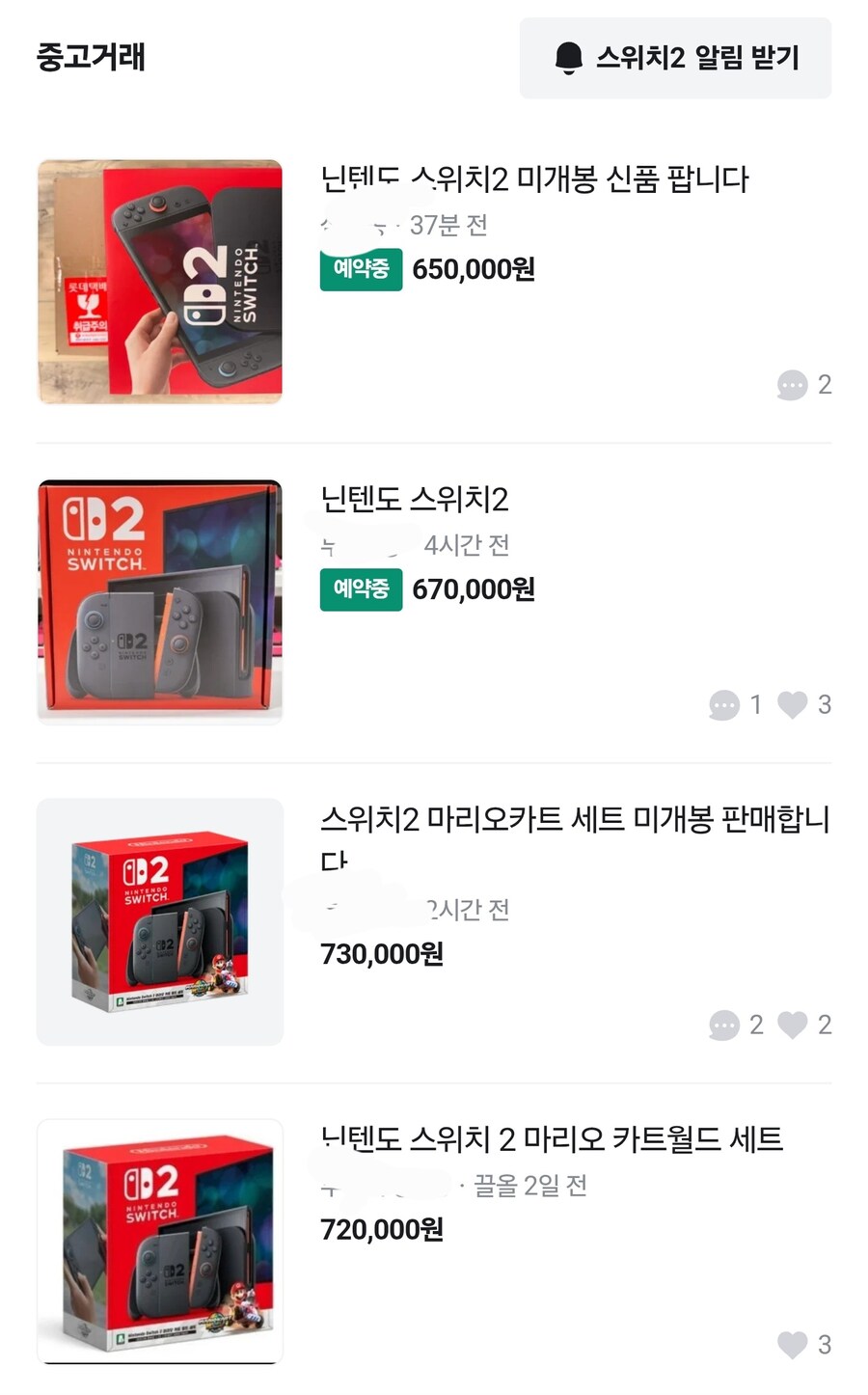Click the comment bubble on the first listing
Viewport: 868px width, 1395px height.
coord(792,385)
